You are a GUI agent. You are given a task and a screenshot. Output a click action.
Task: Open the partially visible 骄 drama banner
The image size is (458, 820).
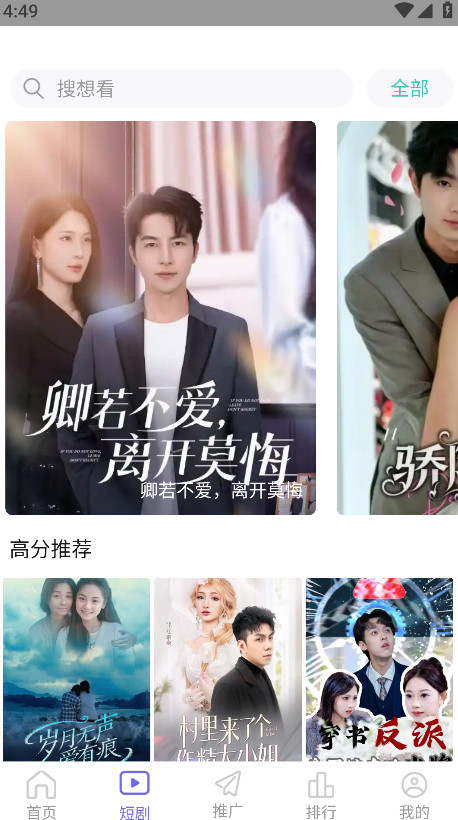[x=397, y=318]
